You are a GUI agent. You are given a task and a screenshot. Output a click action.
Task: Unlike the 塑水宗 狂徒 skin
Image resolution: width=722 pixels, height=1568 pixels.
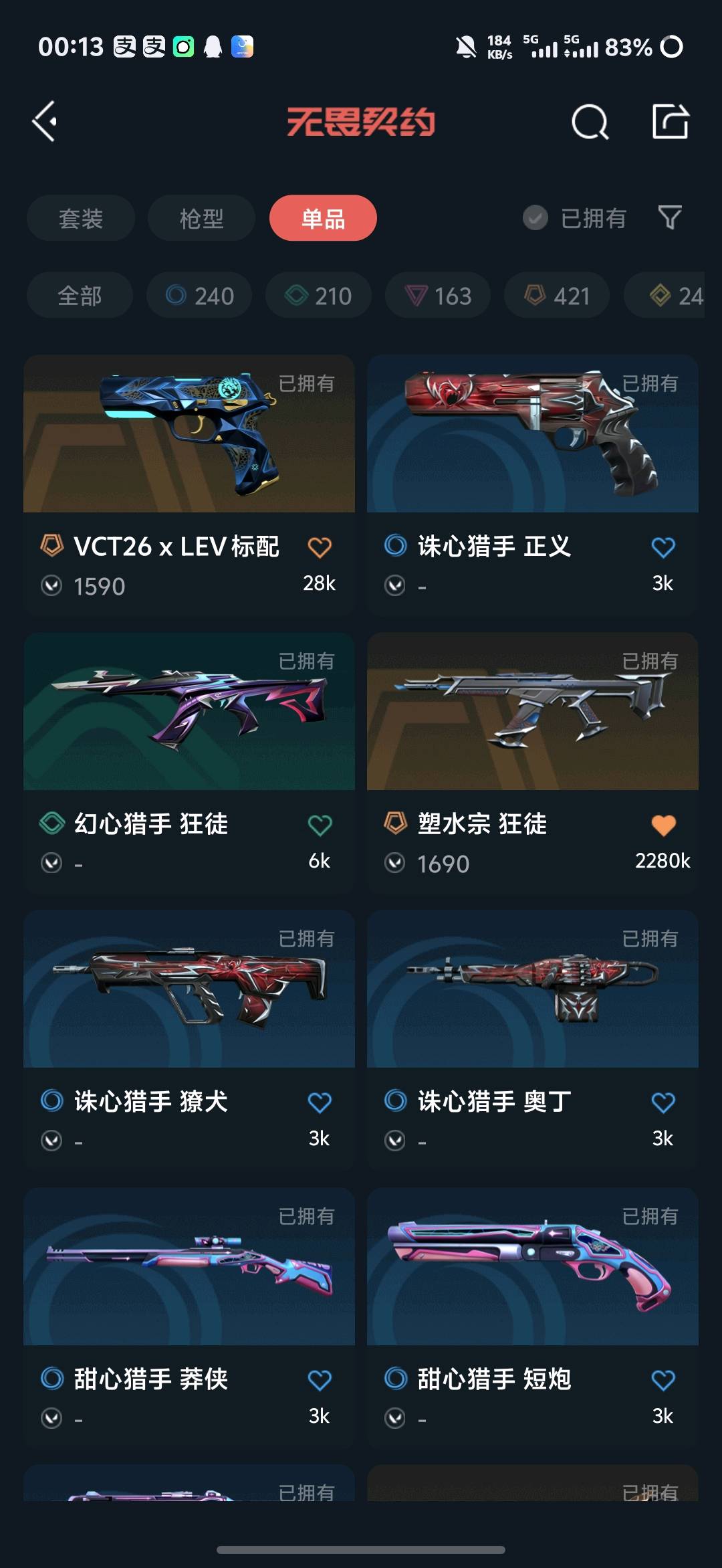pos(663,825)
